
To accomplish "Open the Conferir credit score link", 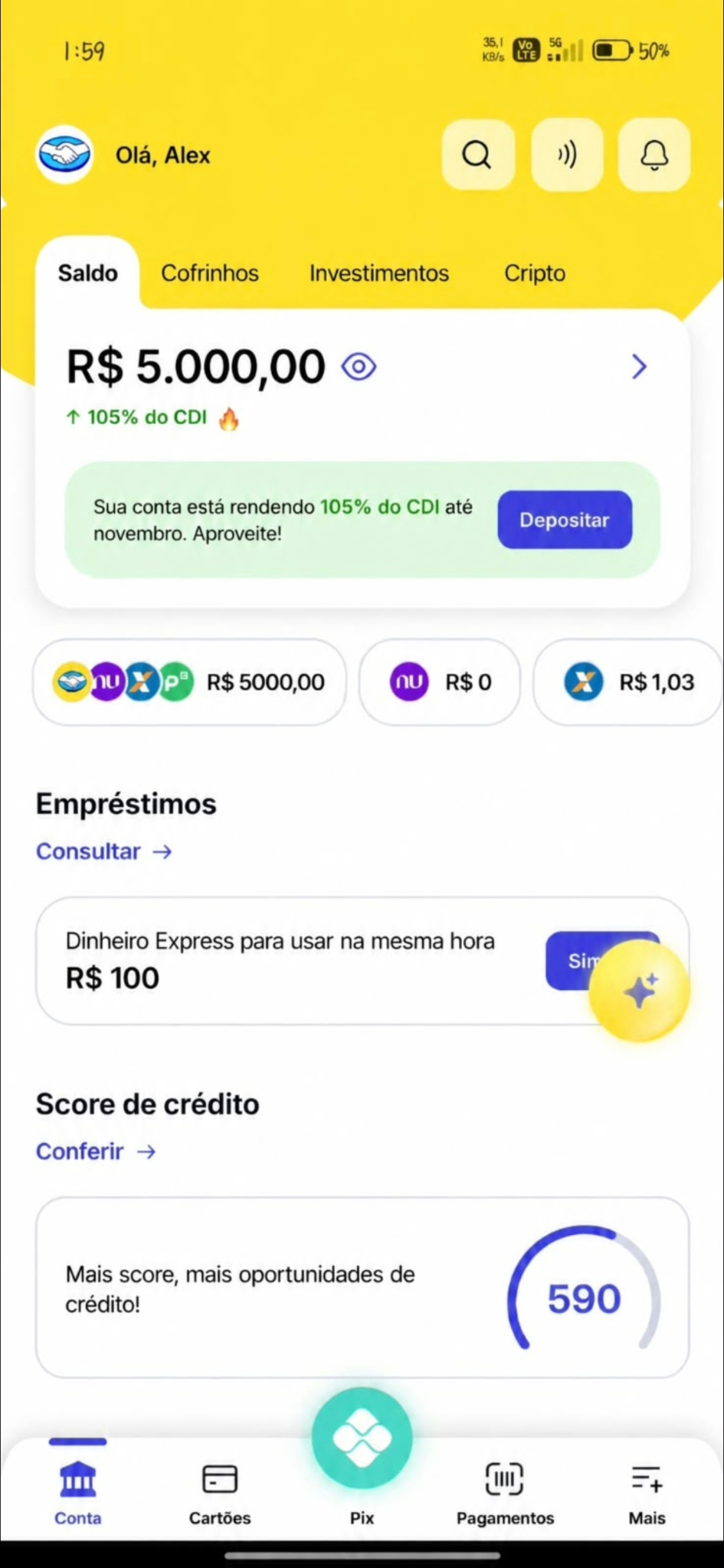I will [97, 1151].
